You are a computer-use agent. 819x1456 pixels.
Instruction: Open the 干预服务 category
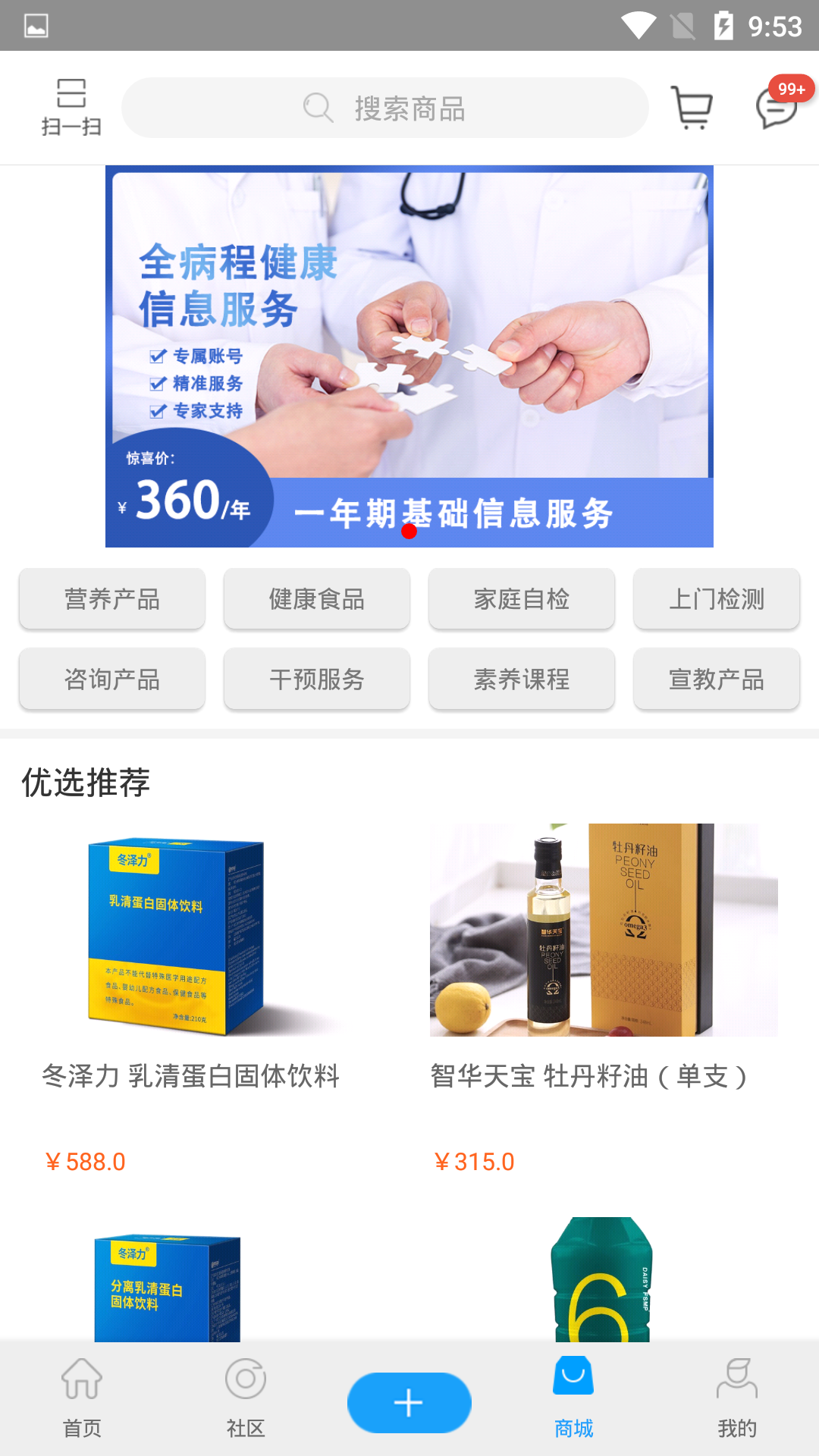[x=316, y=679]
